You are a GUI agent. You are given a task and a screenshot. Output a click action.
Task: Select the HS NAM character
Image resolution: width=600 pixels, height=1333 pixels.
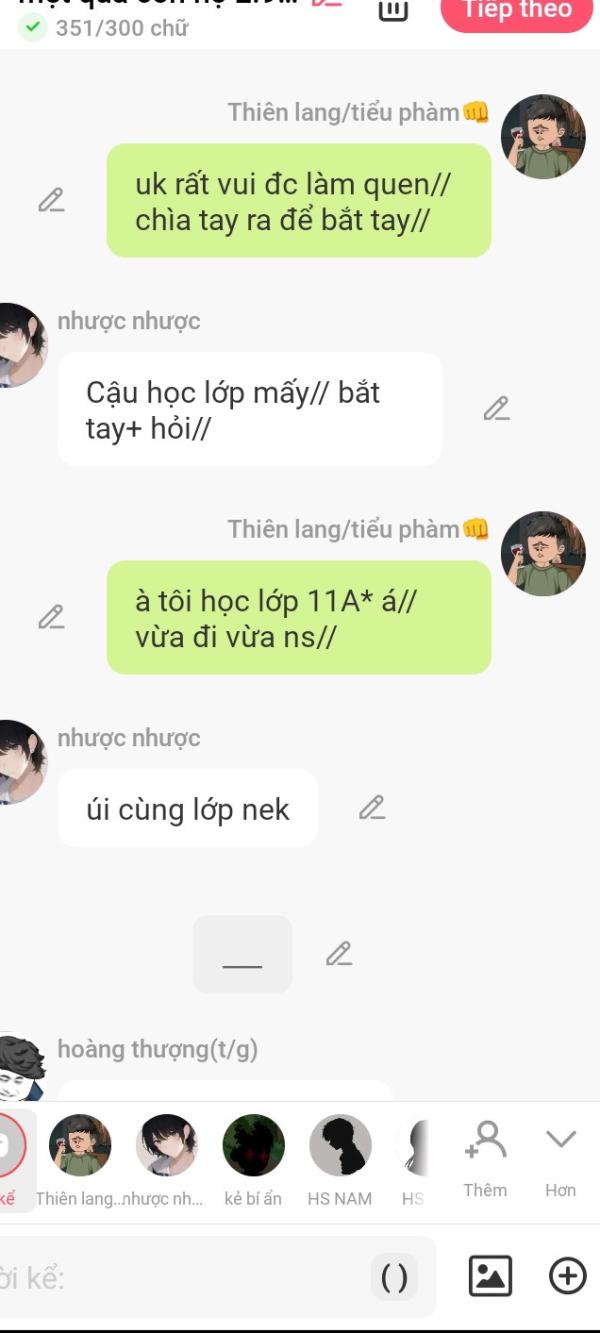[340, 1160]
